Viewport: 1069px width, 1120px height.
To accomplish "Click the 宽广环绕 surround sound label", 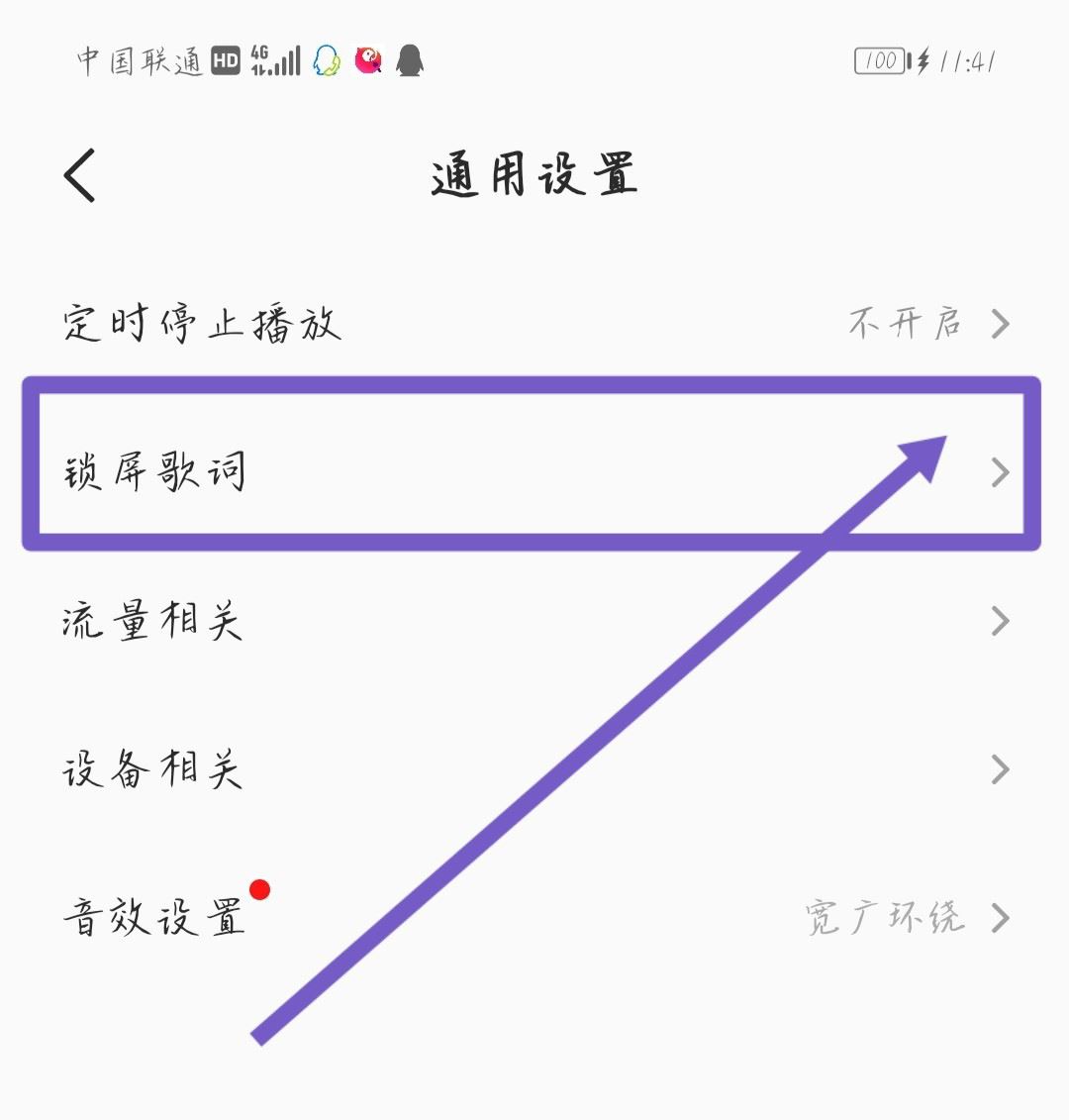I will [884, 918].
